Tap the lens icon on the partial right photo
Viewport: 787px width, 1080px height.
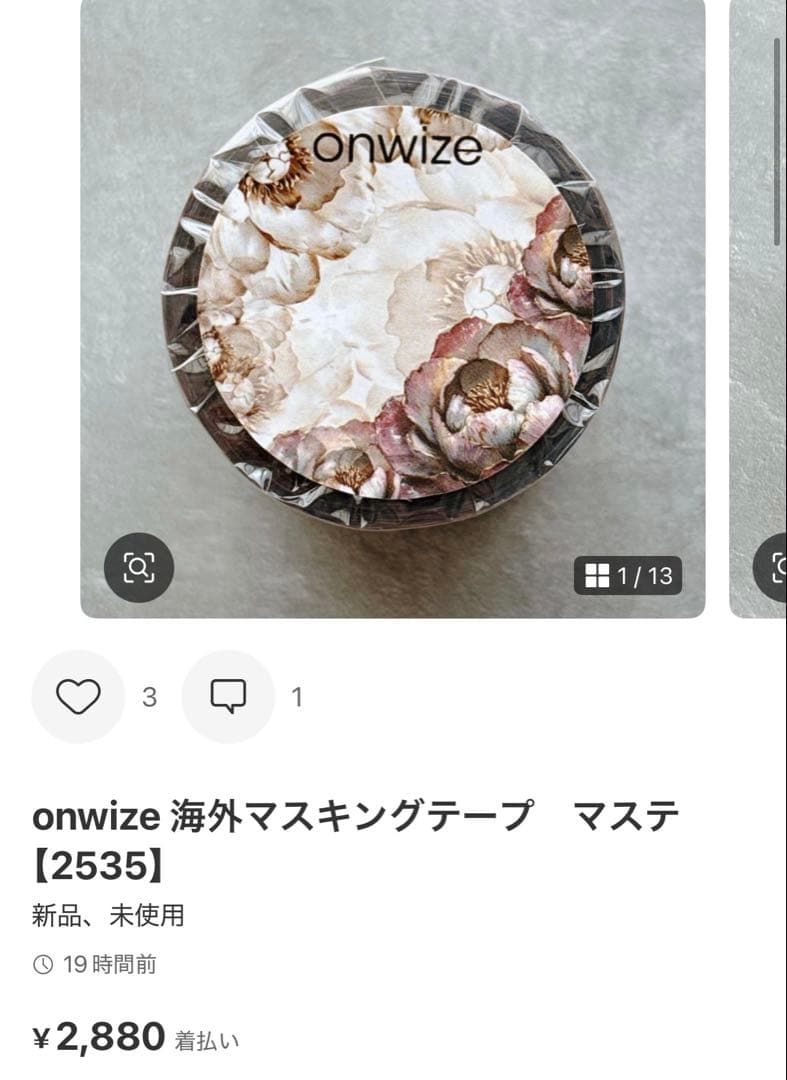(x=781, y=565)
